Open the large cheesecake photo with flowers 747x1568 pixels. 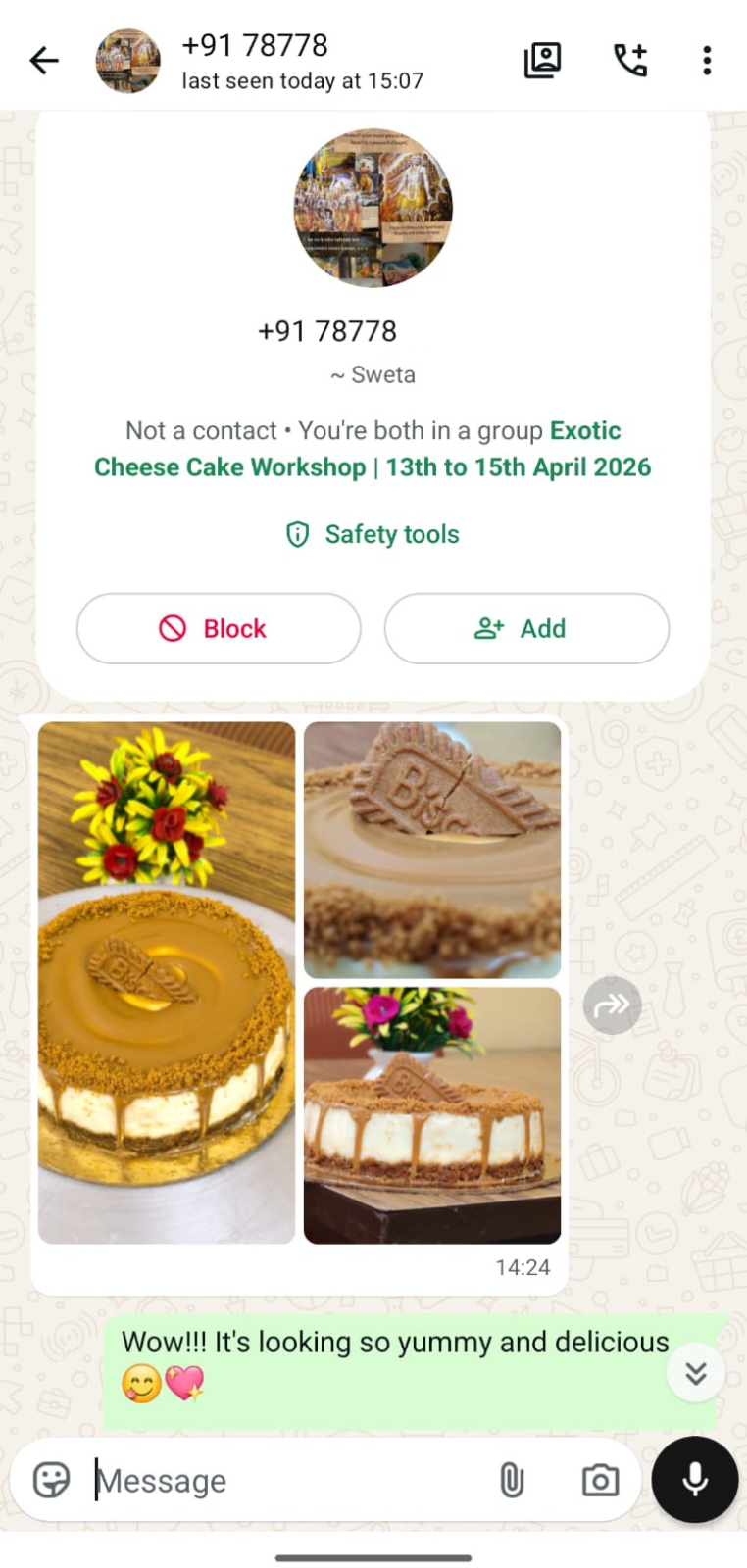[x=167, y=982]
